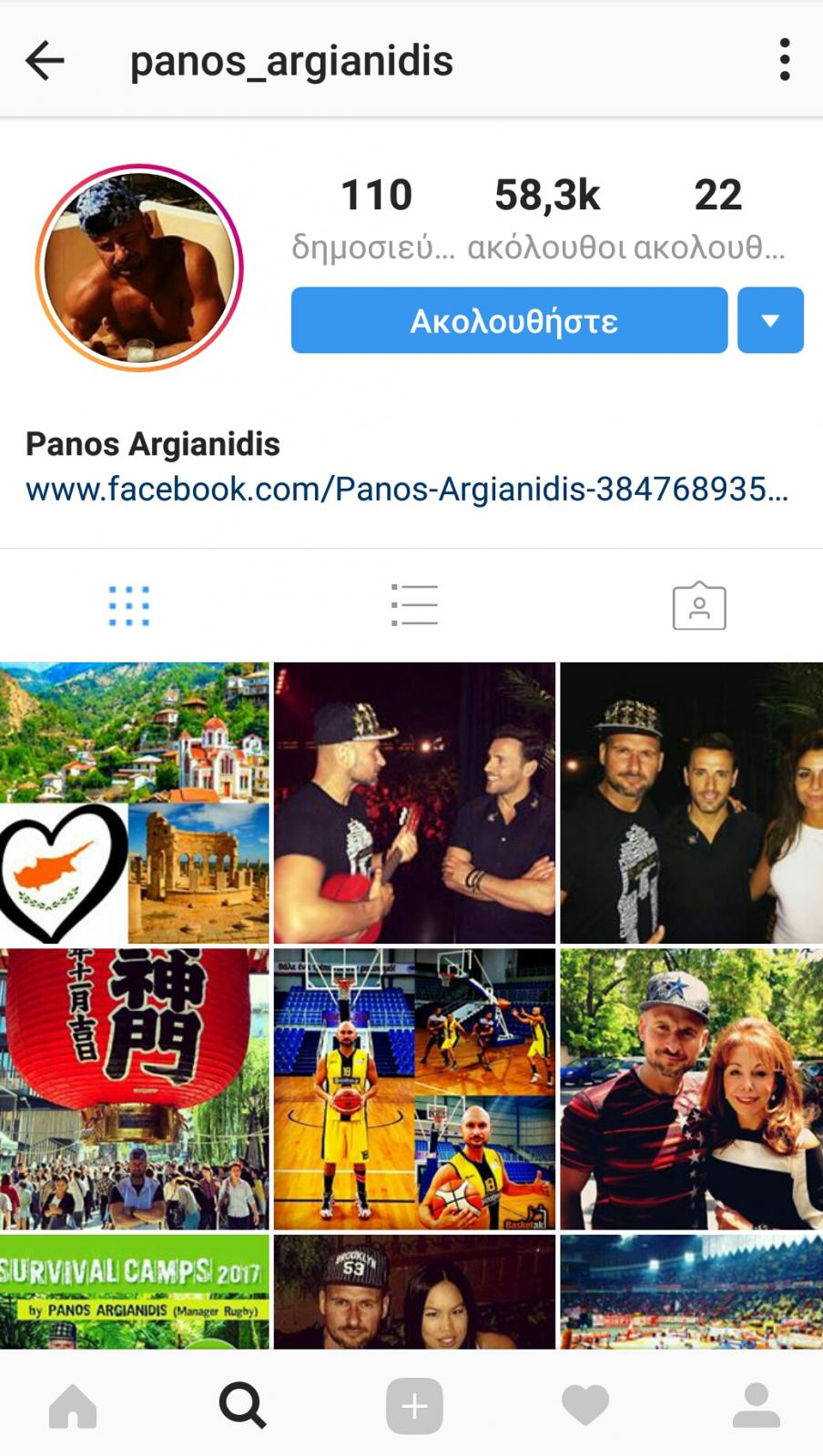
Task: Switch to grid view tab
Action: [129, 606]
